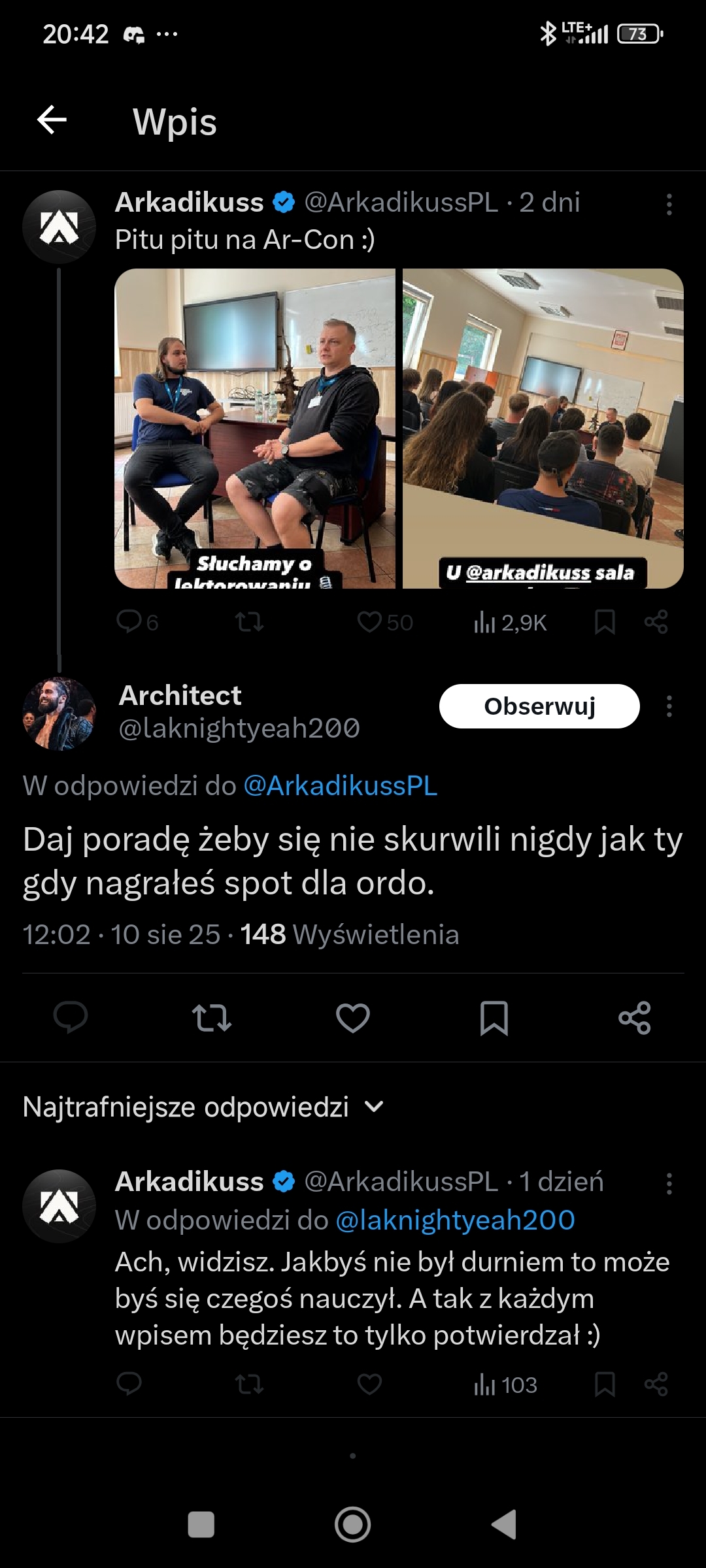Image resolution: width=706 pixels, height=1568 pixels.
Task: Share the 'Pitu pitu na Ar-Con' post
Action: pos(656,622)
